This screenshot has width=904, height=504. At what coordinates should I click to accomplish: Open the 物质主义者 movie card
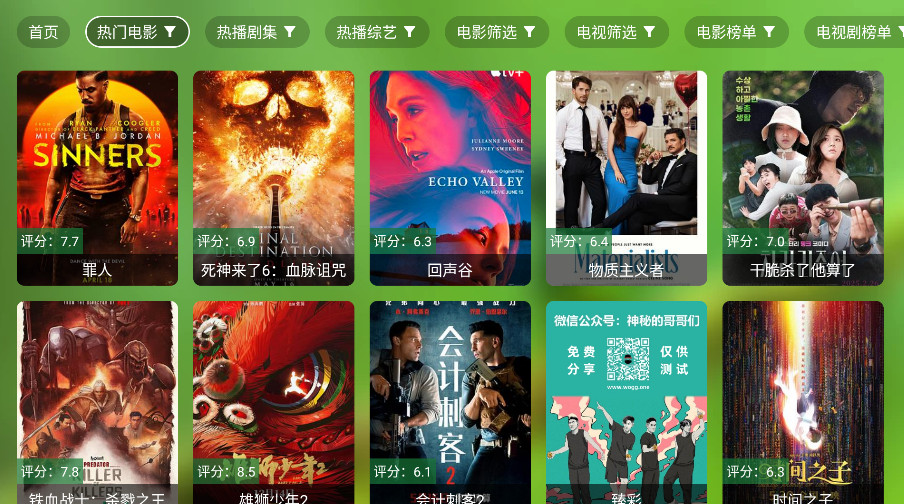click(626, 177)
